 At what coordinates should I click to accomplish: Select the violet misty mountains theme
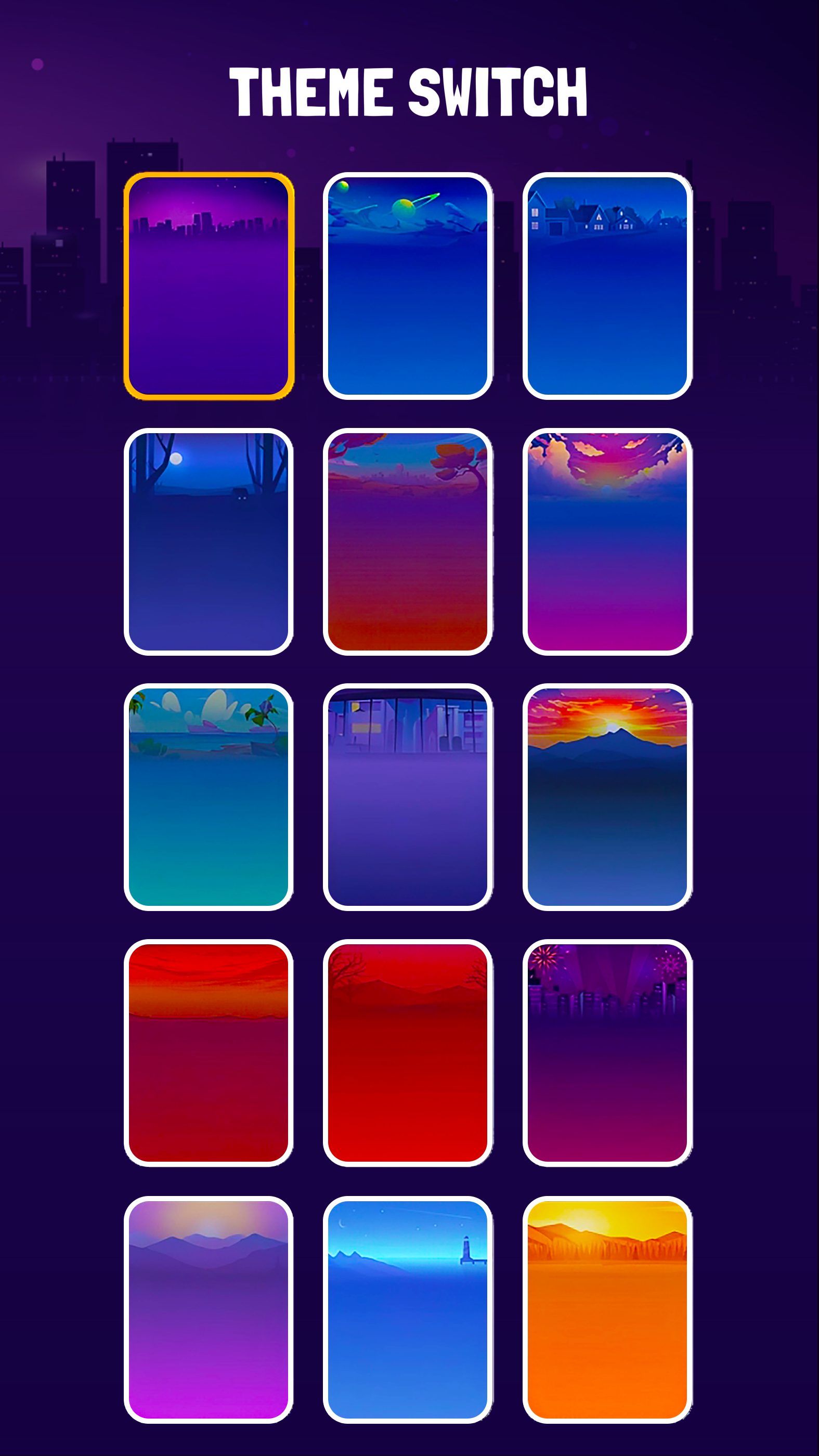pos(209,1309)
